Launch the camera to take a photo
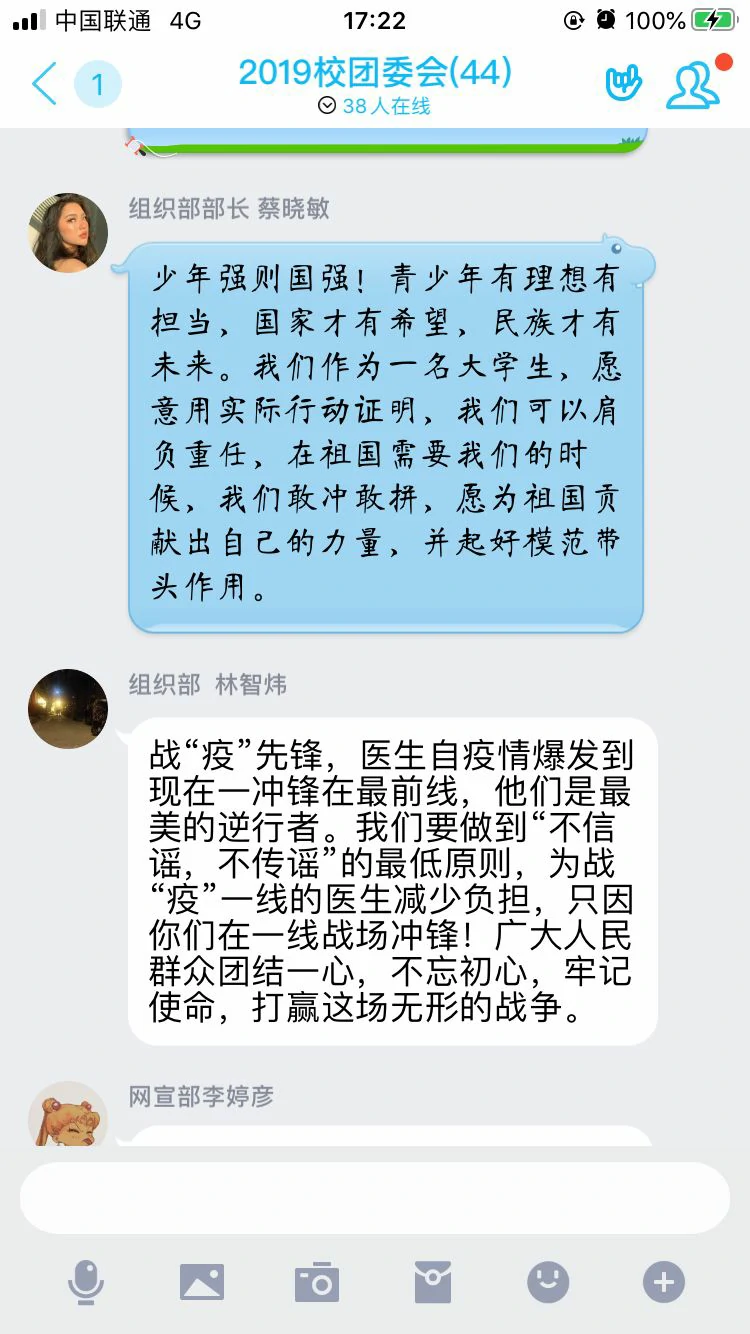This screenshot has height=1334, width=750. (317, 1282)
